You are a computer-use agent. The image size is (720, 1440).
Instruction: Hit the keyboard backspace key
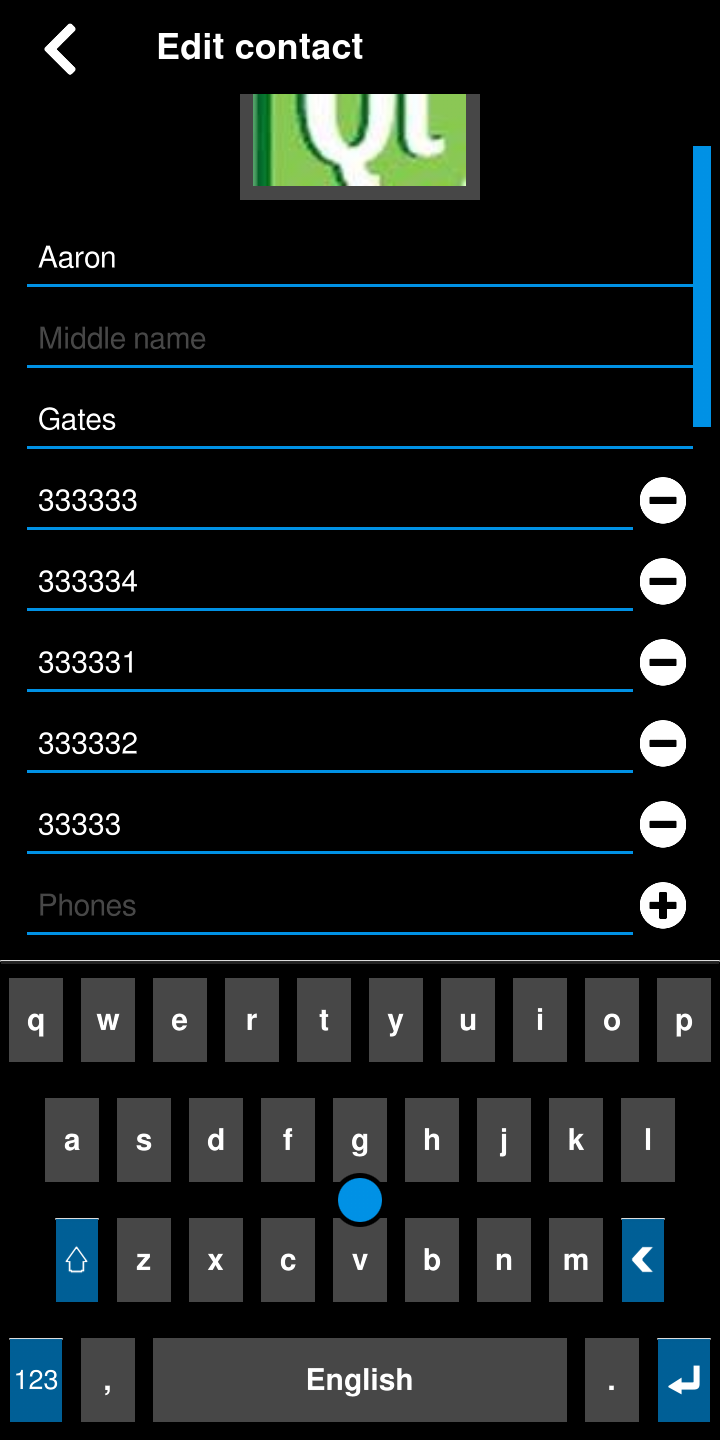pos(643,1260)
